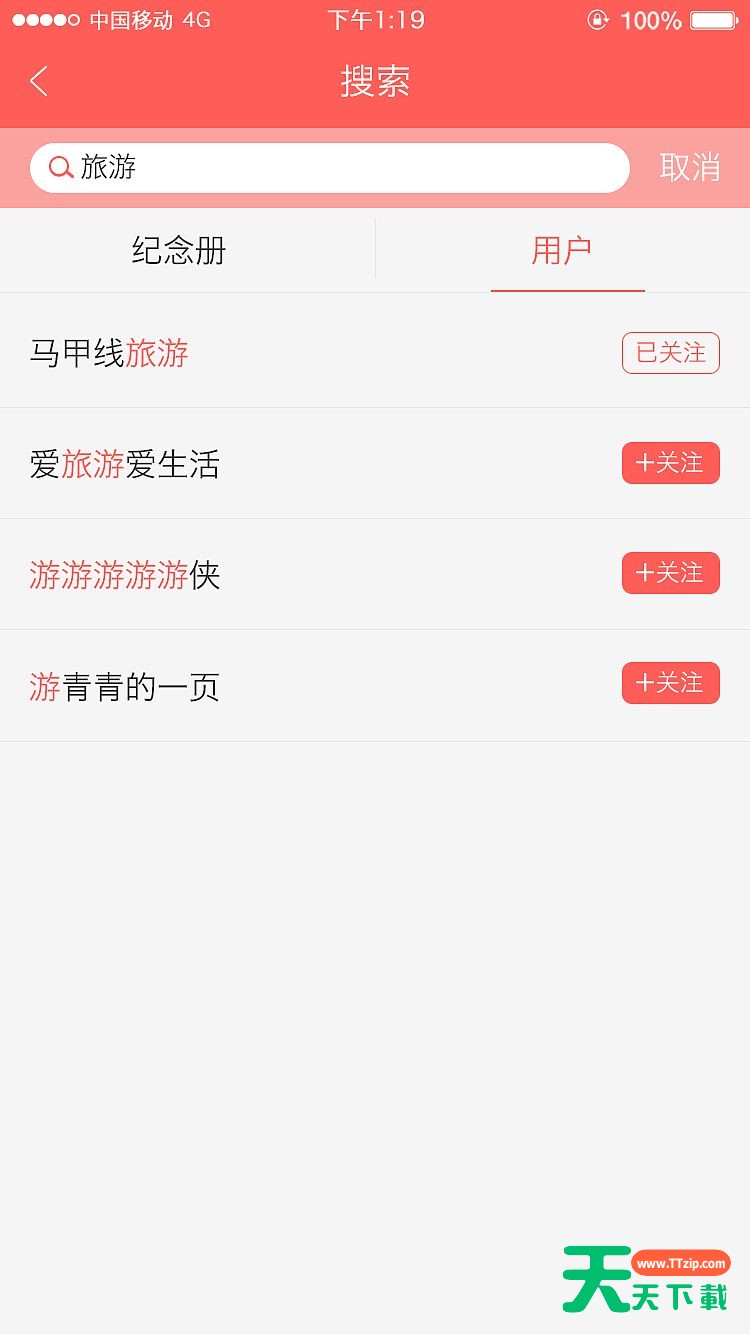Follow user 游青青的一页
Viewport: 750px width, 1334px height.
pyautogui.click(x=671, y=683)
